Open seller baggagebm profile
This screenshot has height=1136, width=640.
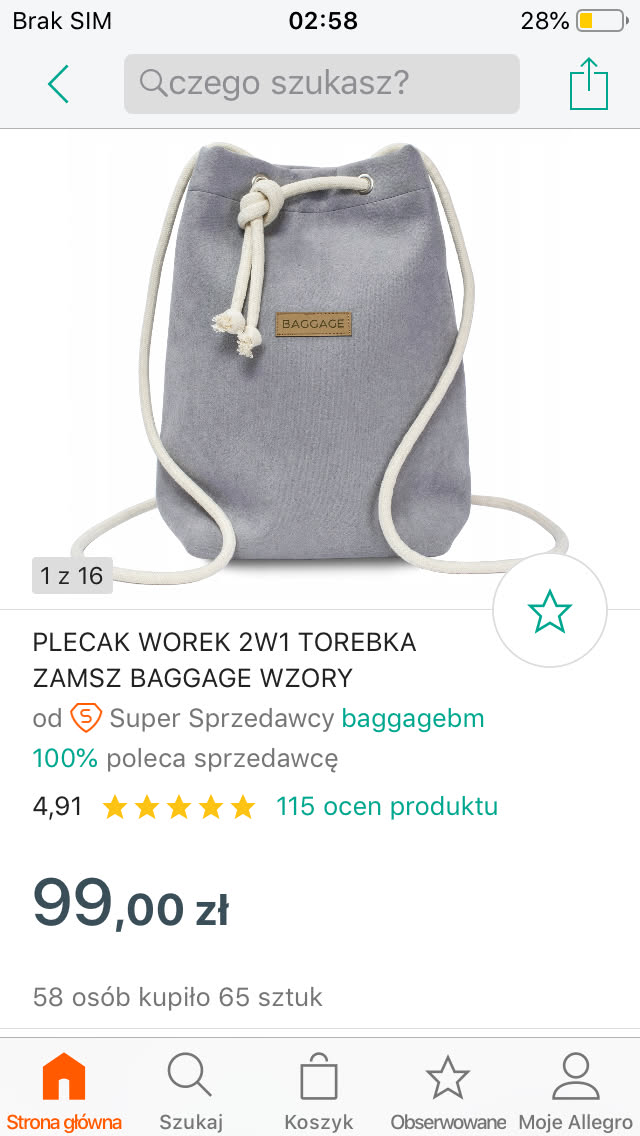(x=413, y=718)
